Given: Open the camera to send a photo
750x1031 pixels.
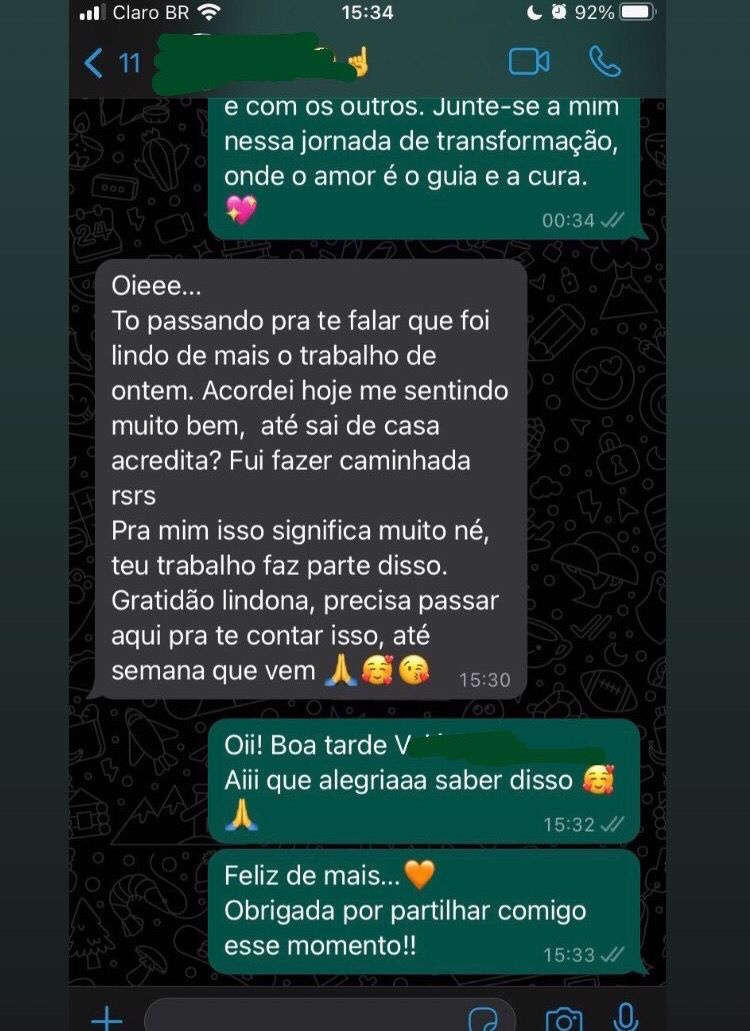Looking at the screenshot, I should click(x=563, y=1018).
